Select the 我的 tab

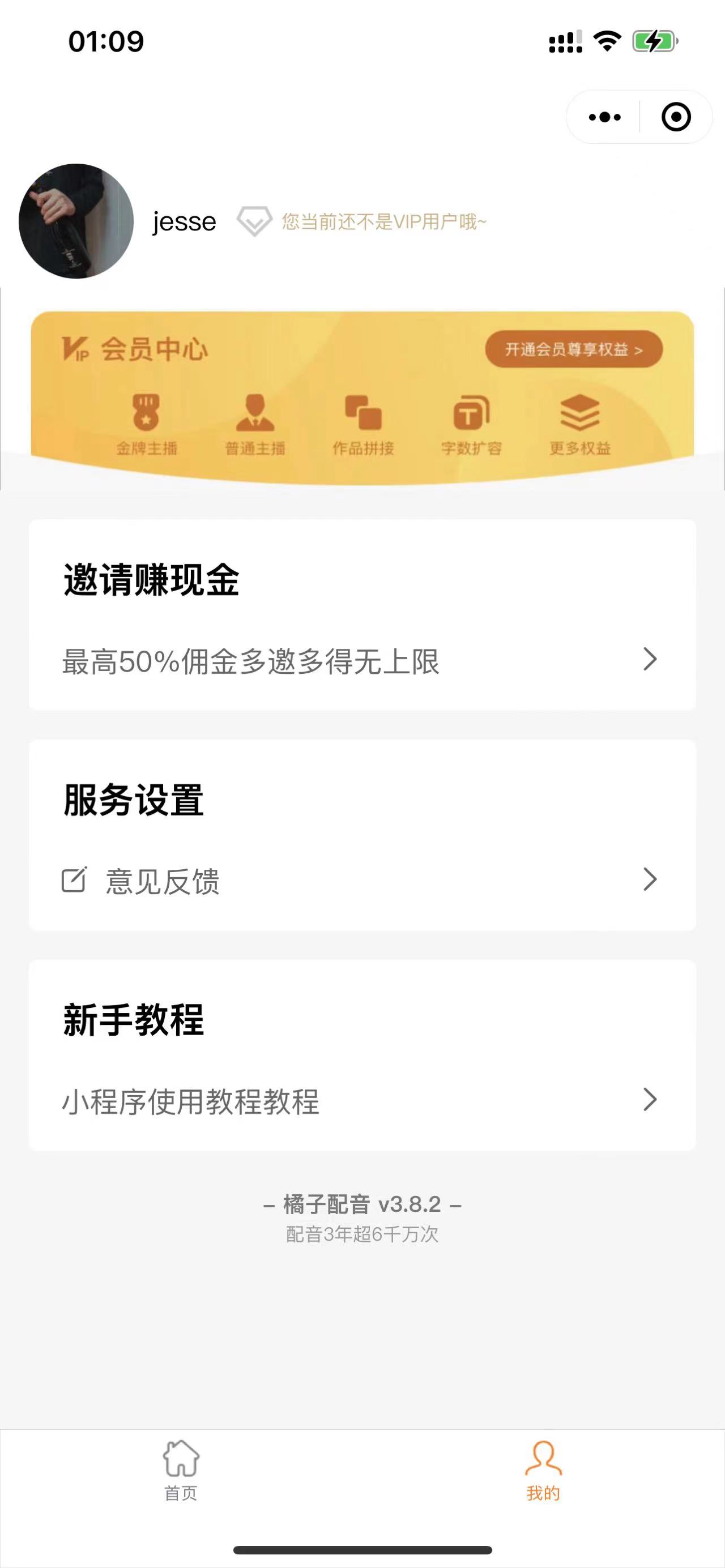(543, 1471)
